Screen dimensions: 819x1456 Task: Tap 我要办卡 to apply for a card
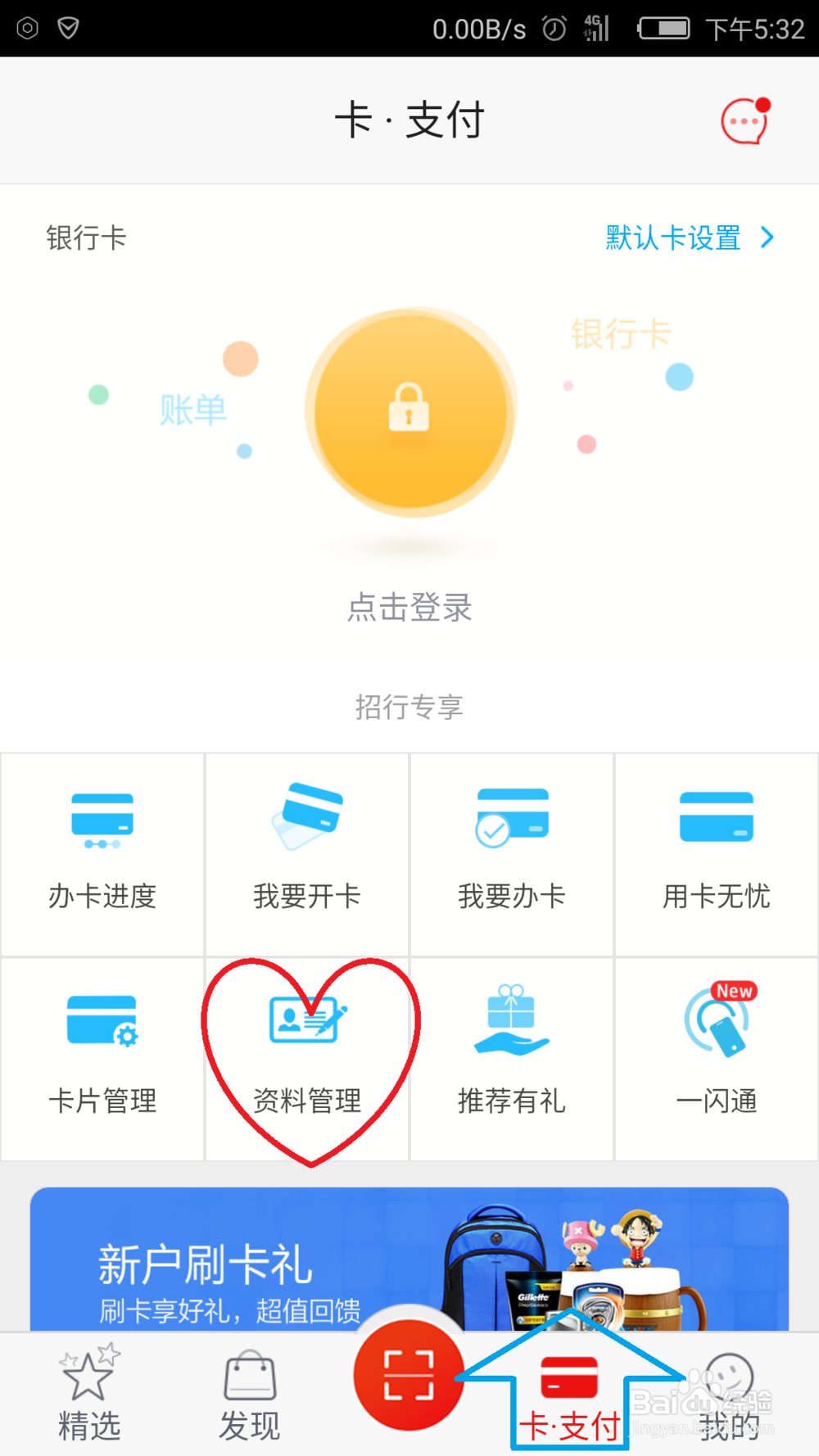tap(511, 854)
